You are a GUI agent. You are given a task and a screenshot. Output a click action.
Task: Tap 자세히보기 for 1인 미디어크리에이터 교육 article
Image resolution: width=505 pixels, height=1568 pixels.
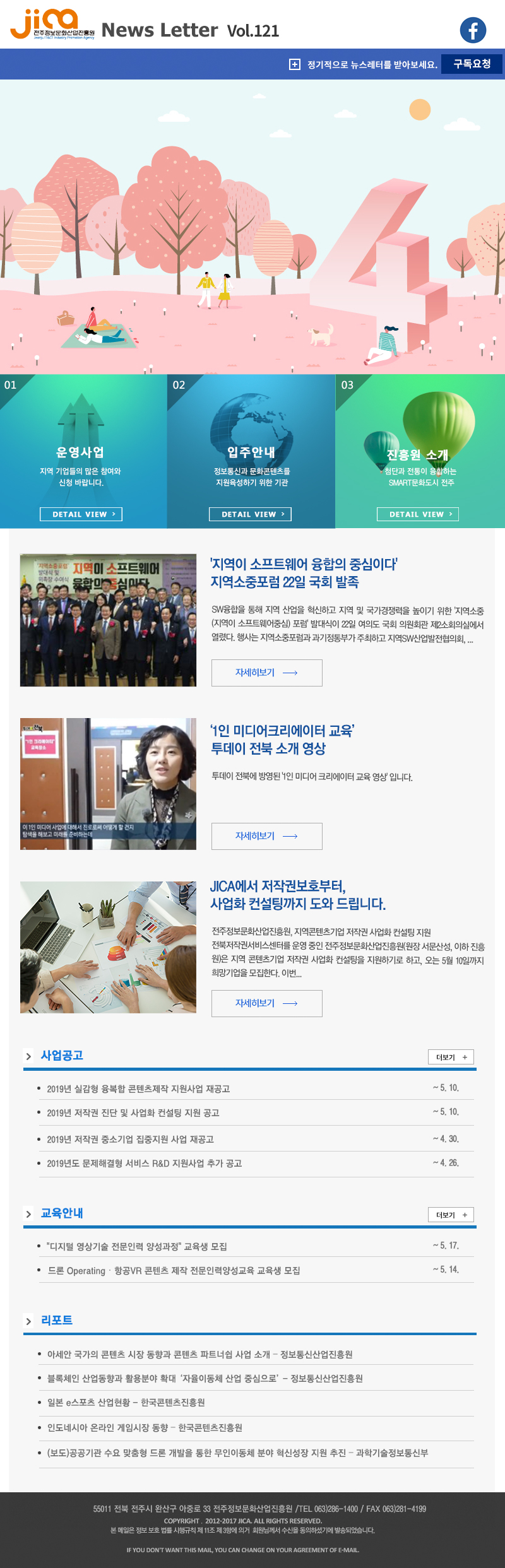(266, 836)
